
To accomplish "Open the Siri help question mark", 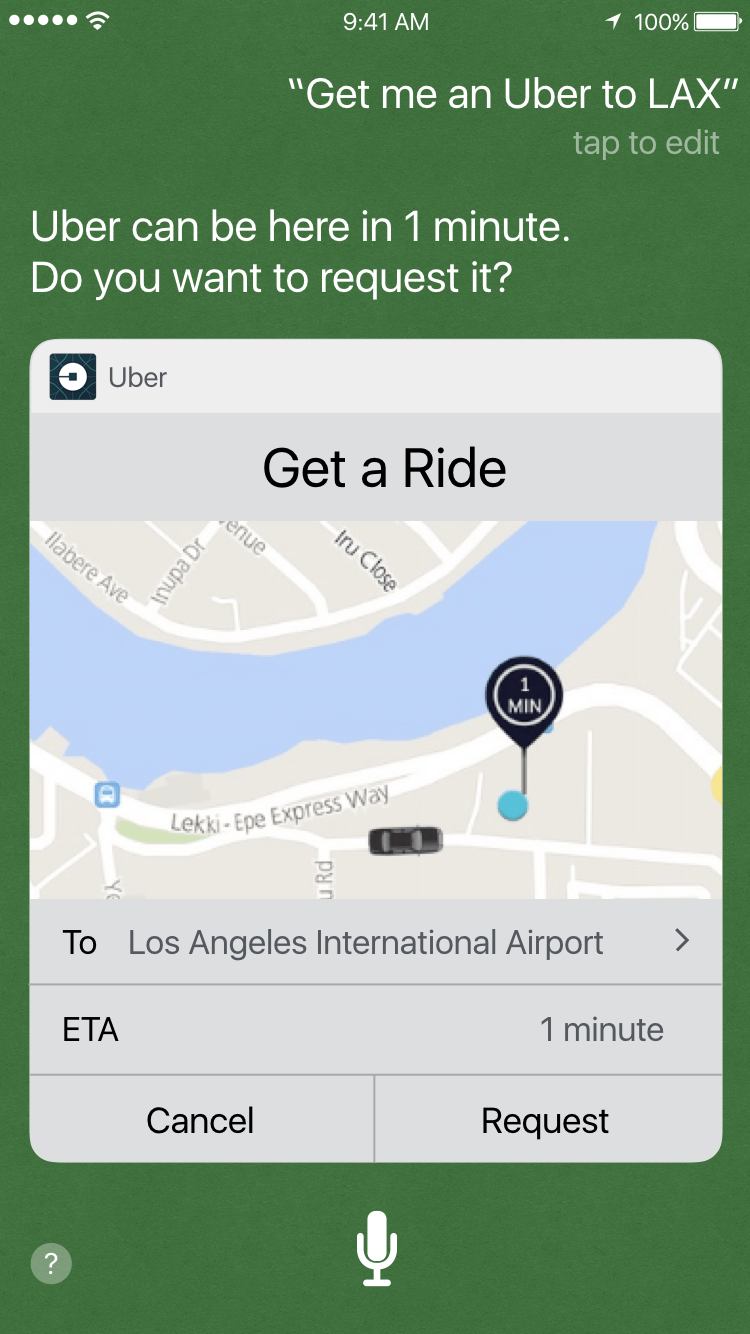I will (51, 1263).
